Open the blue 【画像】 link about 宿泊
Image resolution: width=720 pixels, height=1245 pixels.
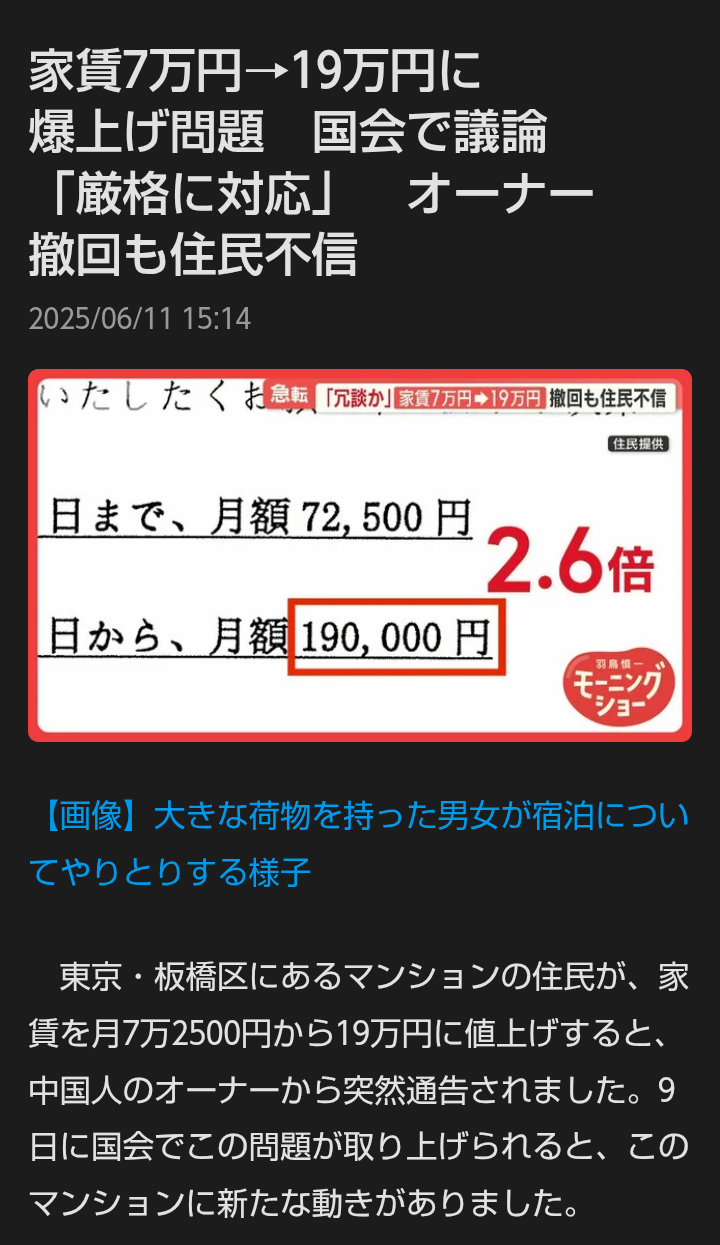click(360, 844)
